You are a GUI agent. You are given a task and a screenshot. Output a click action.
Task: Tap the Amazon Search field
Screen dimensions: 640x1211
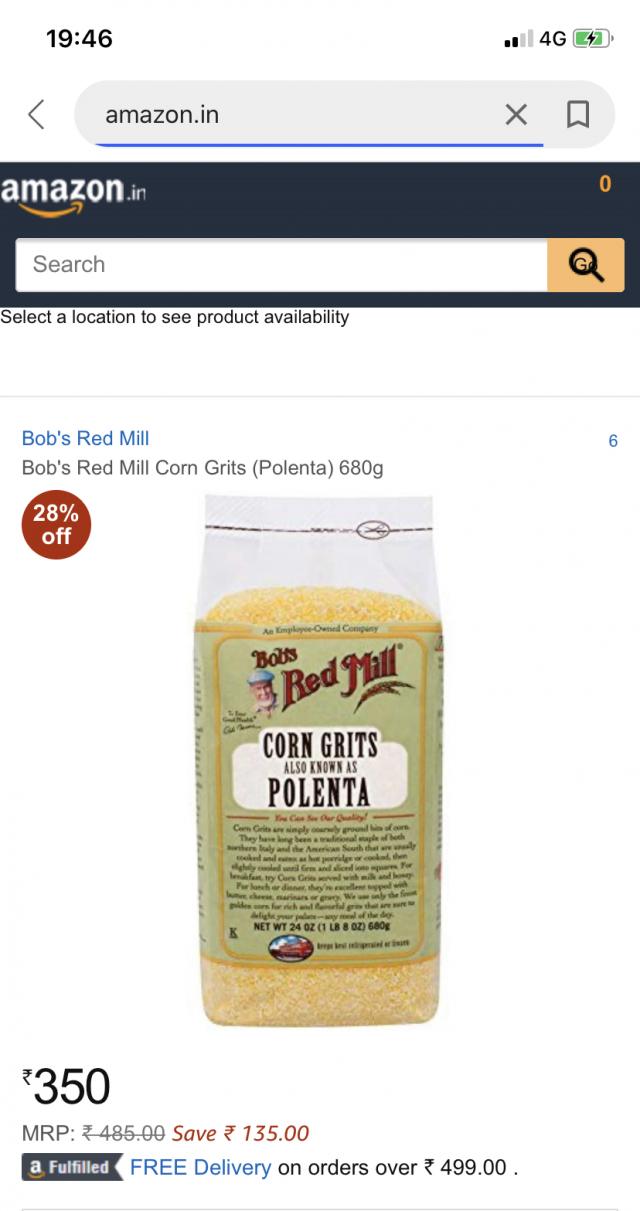[x=282, y=265]
